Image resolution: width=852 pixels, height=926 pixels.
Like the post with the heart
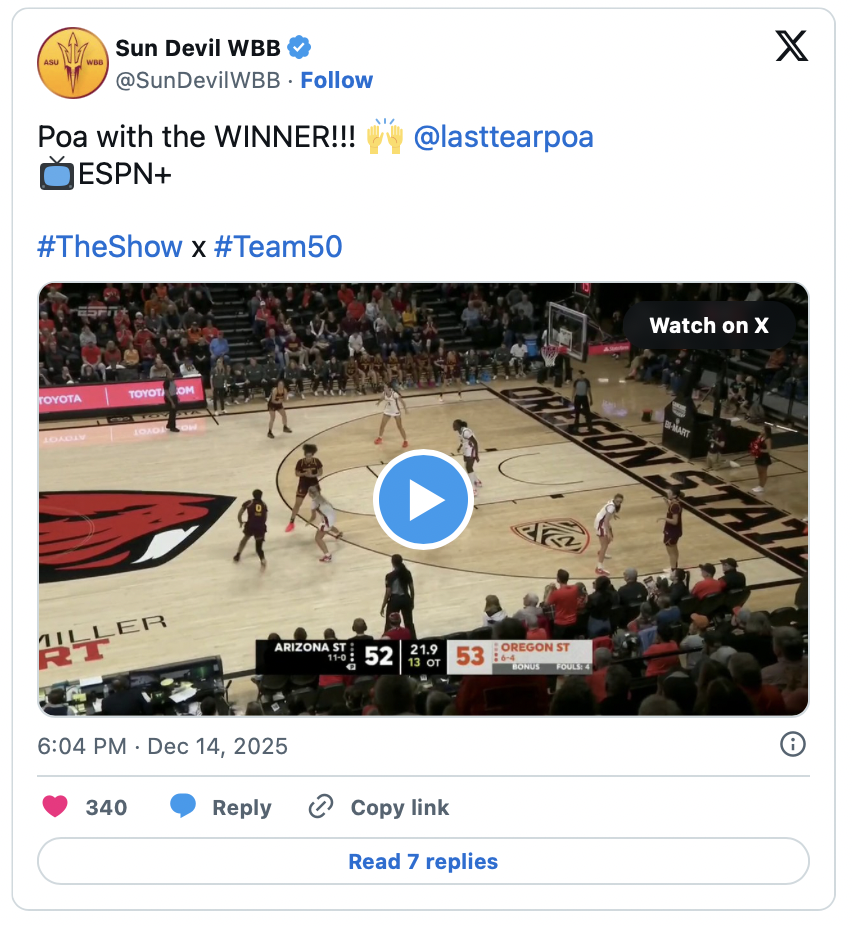pyautogui.click(x=56, y=807)
